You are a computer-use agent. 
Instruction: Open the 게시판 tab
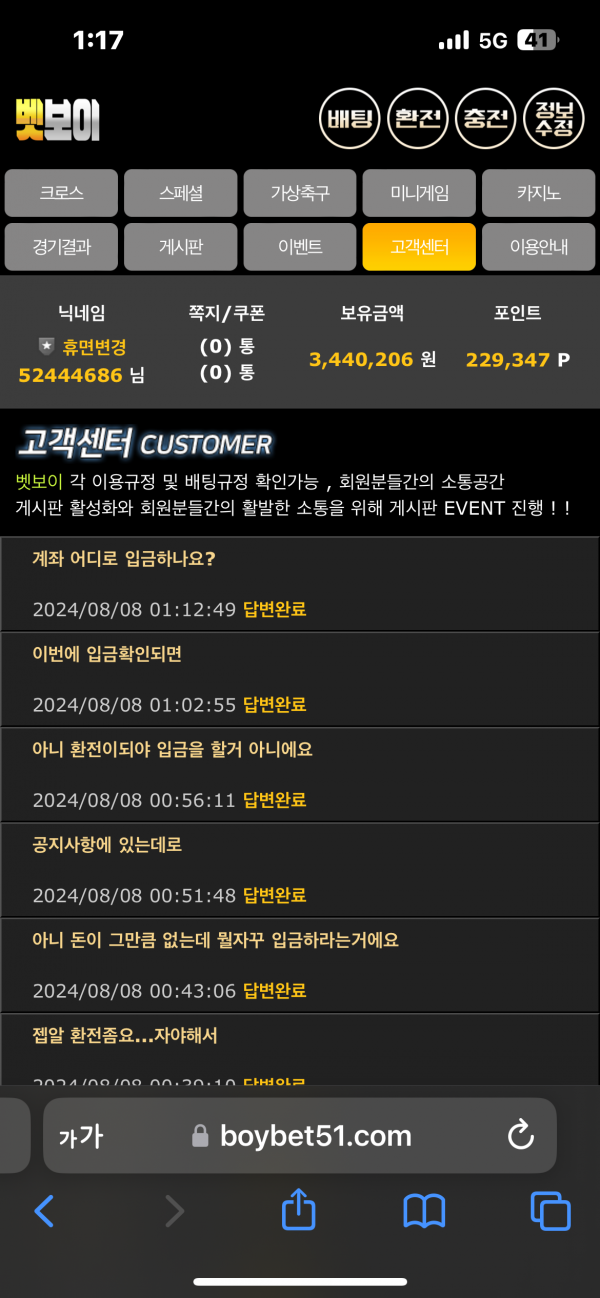[181, 247]
